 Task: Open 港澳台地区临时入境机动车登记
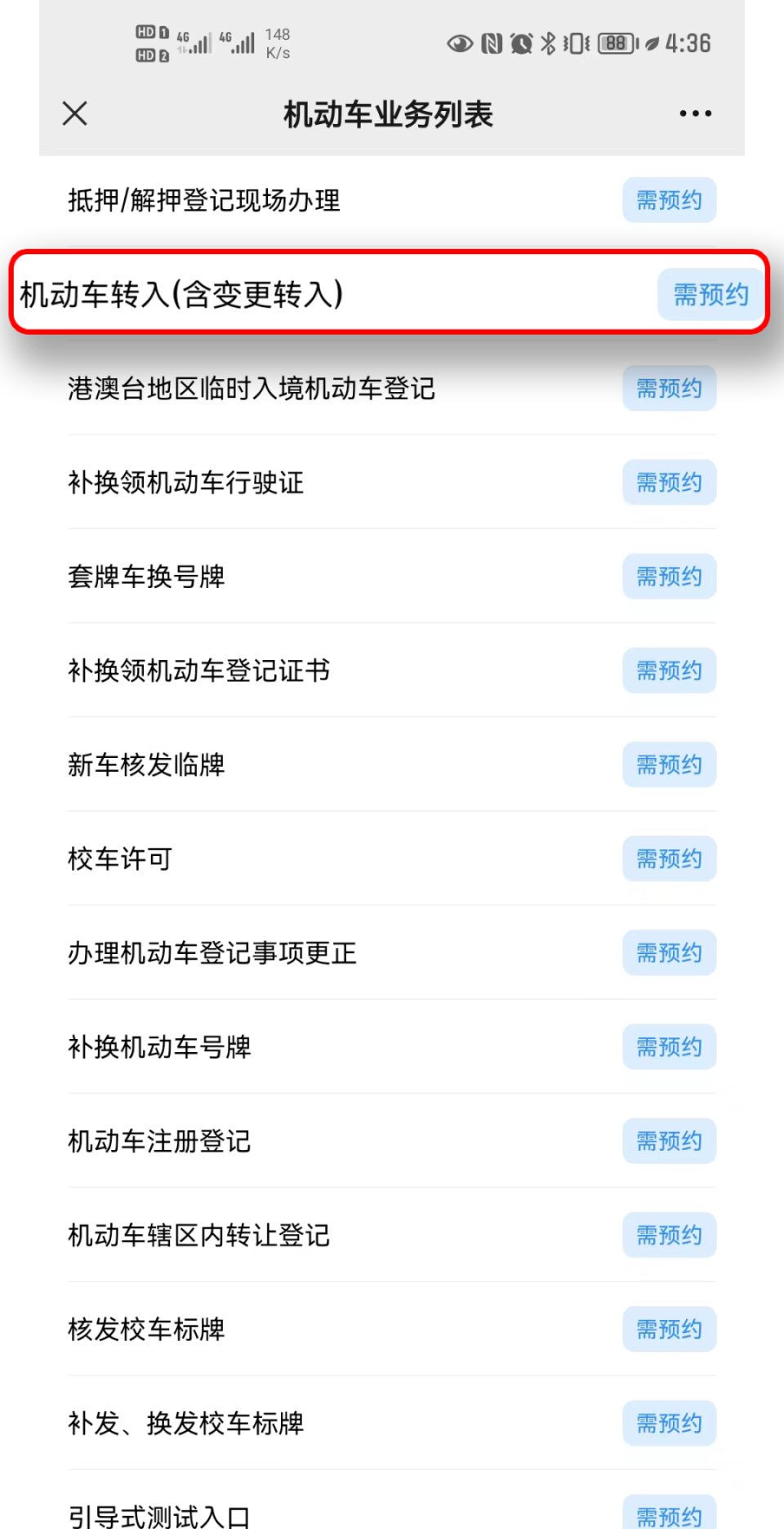(252, 388)
